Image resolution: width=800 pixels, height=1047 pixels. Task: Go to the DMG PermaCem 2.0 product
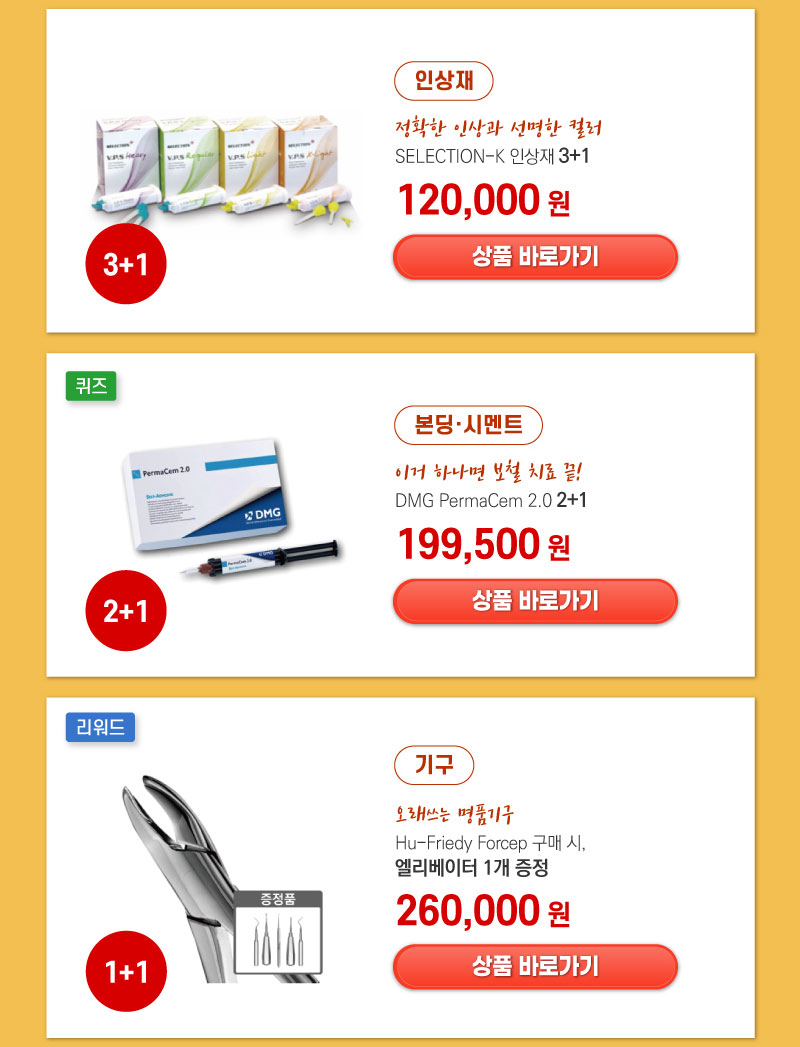pyautogui.click(x=535, y=601)
